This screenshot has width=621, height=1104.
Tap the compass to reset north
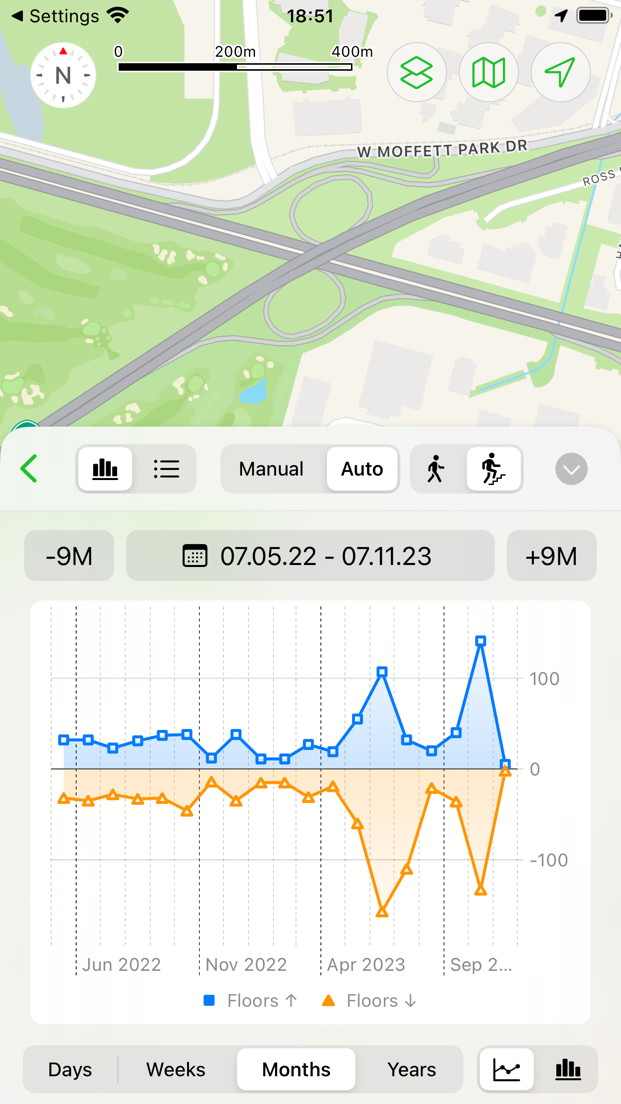[63, 75]
